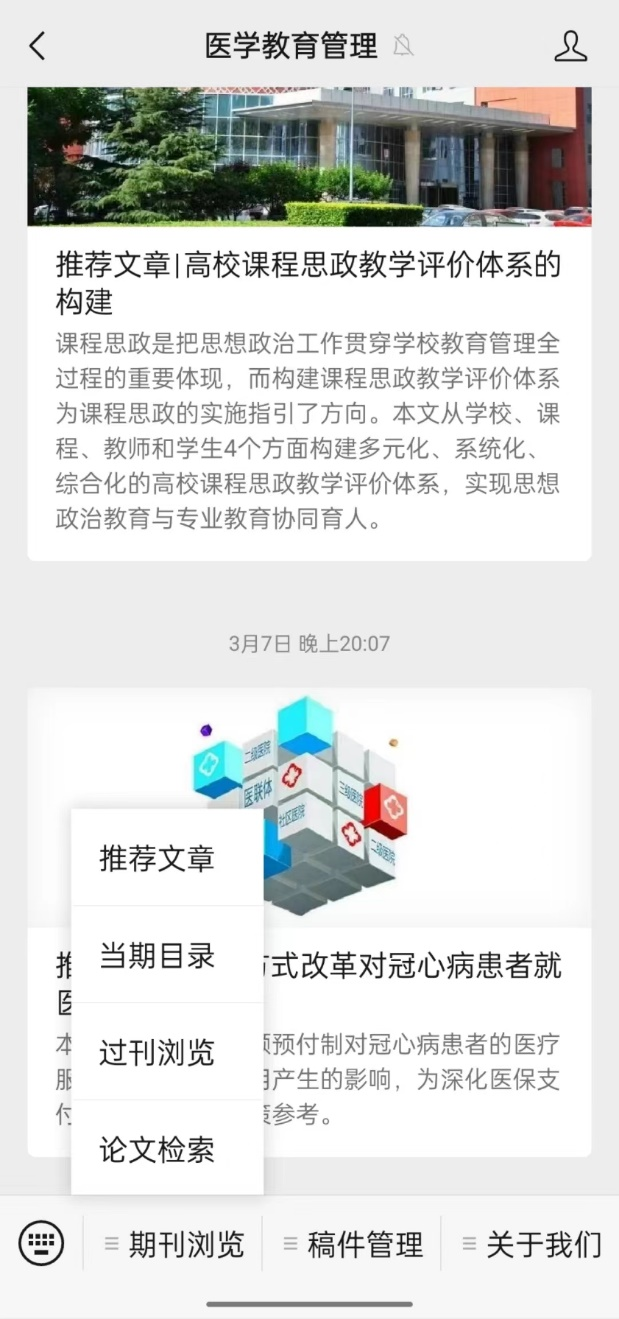Open article on 高校课程思政教学评价体系的构建
619x1319 pixels.
click(308, 282)
